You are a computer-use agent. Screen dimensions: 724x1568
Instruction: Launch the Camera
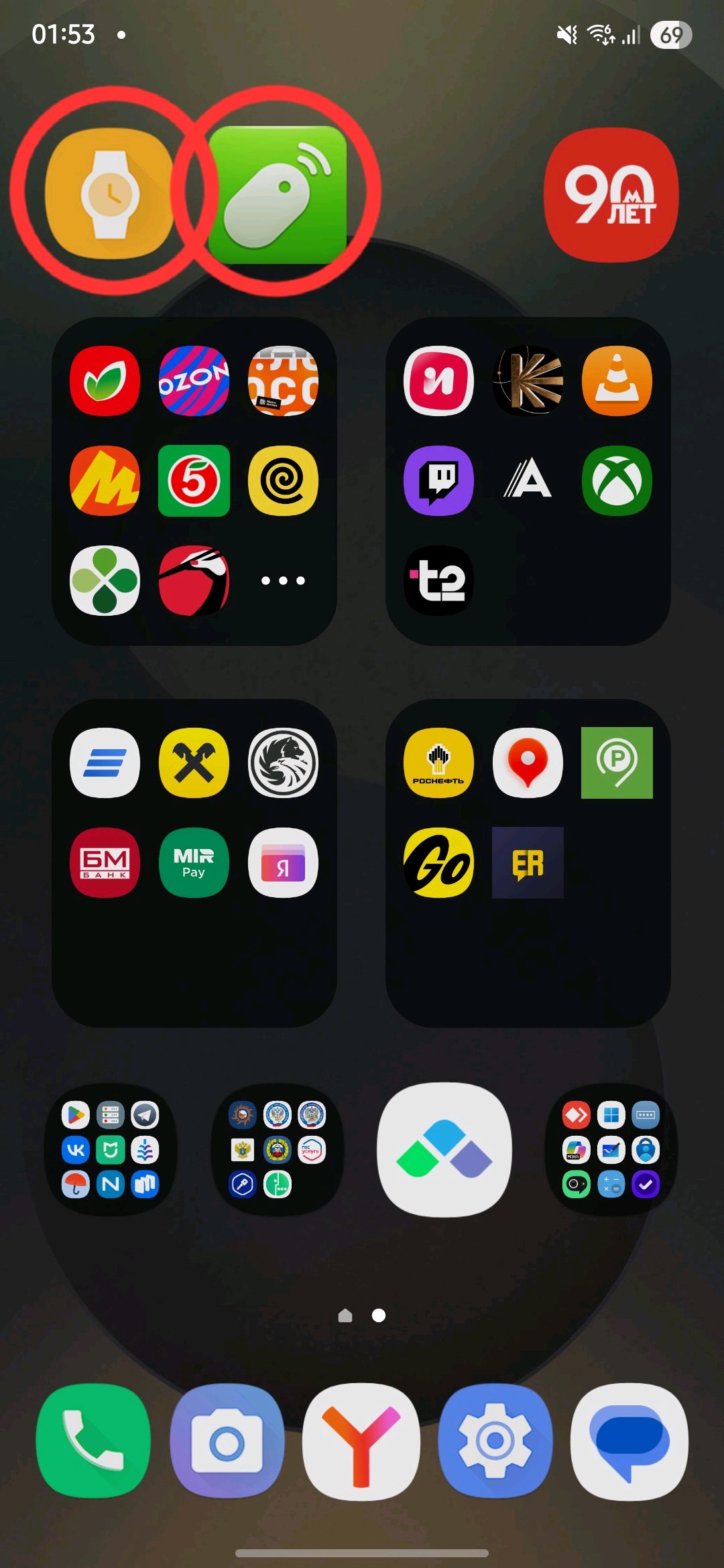point(227,1441)
